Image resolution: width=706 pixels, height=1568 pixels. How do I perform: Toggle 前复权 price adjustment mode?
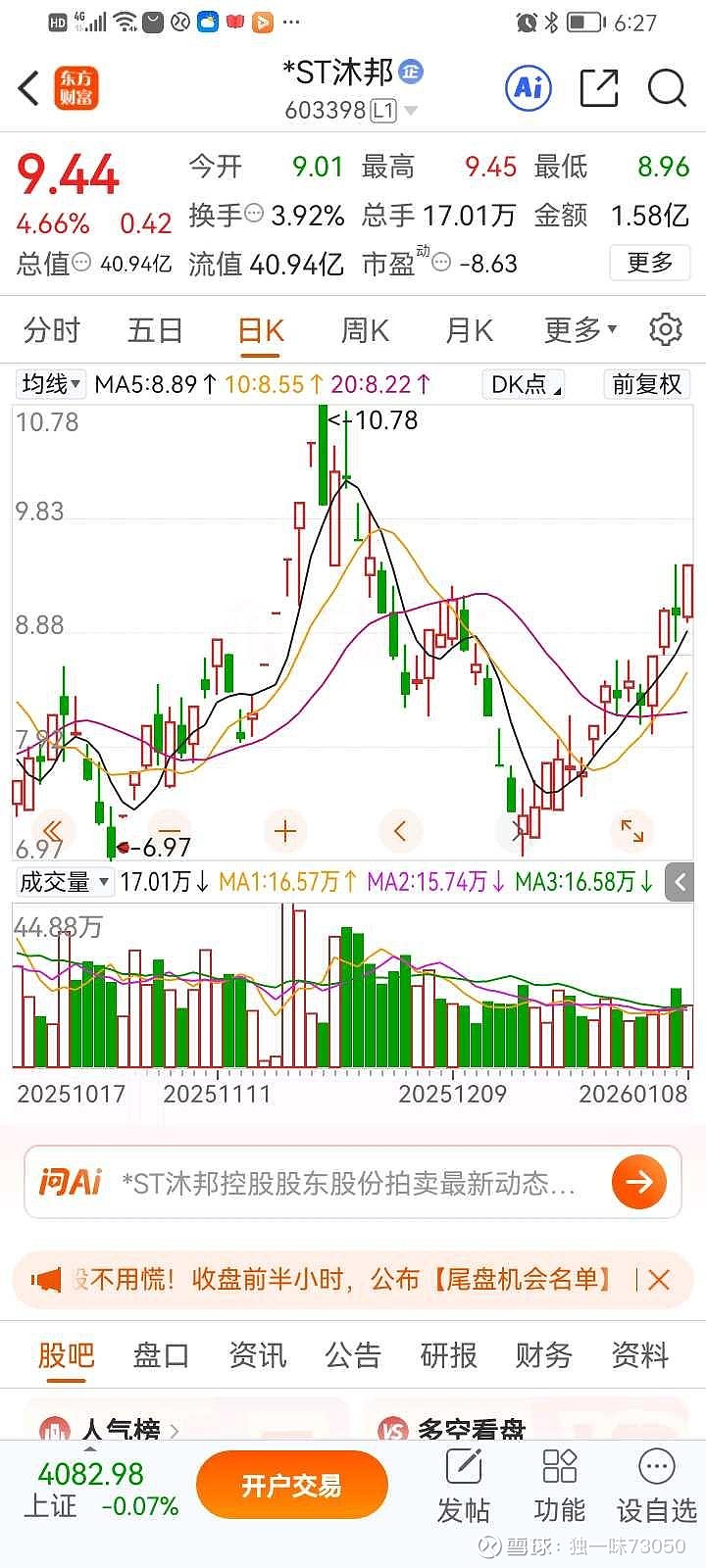(646, 384)
